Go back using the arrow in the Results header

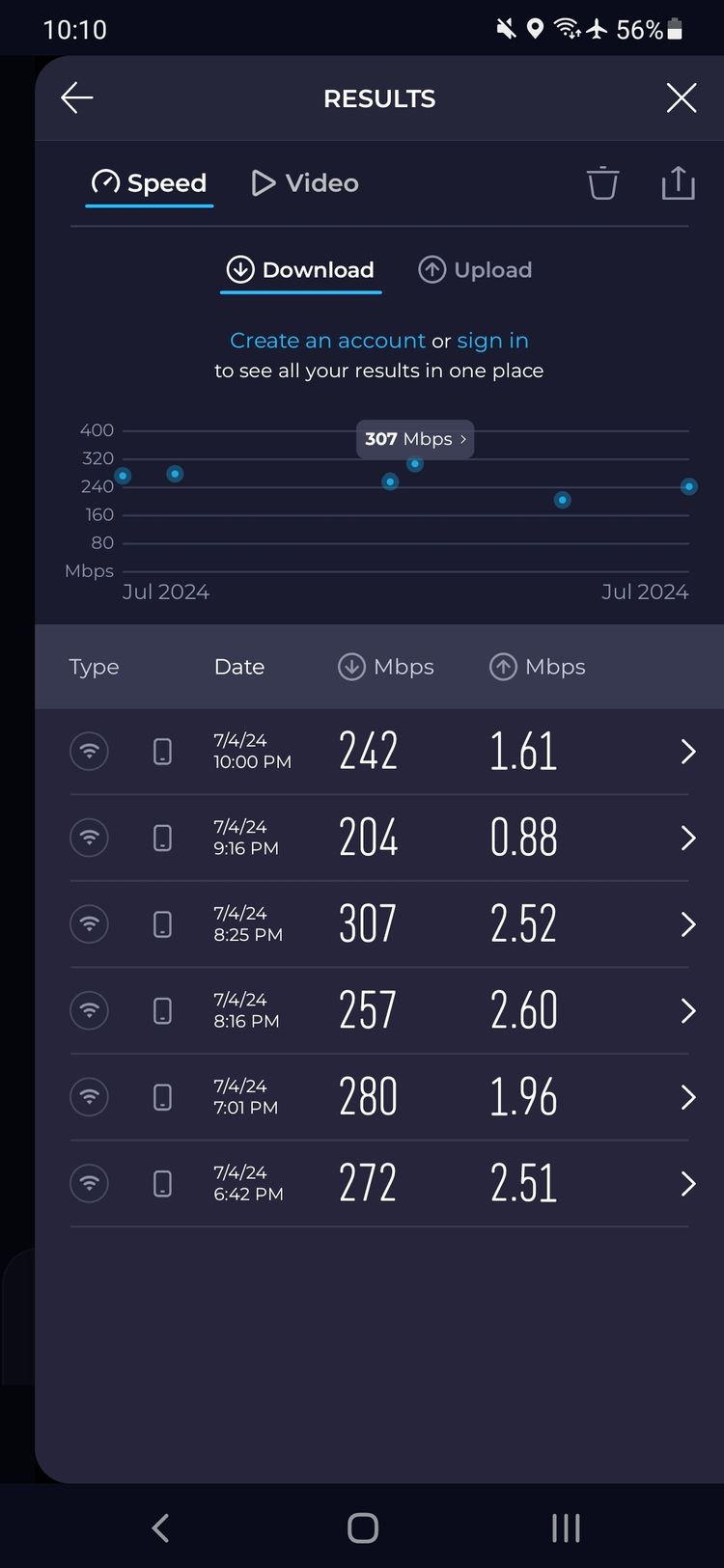(77, 97)
